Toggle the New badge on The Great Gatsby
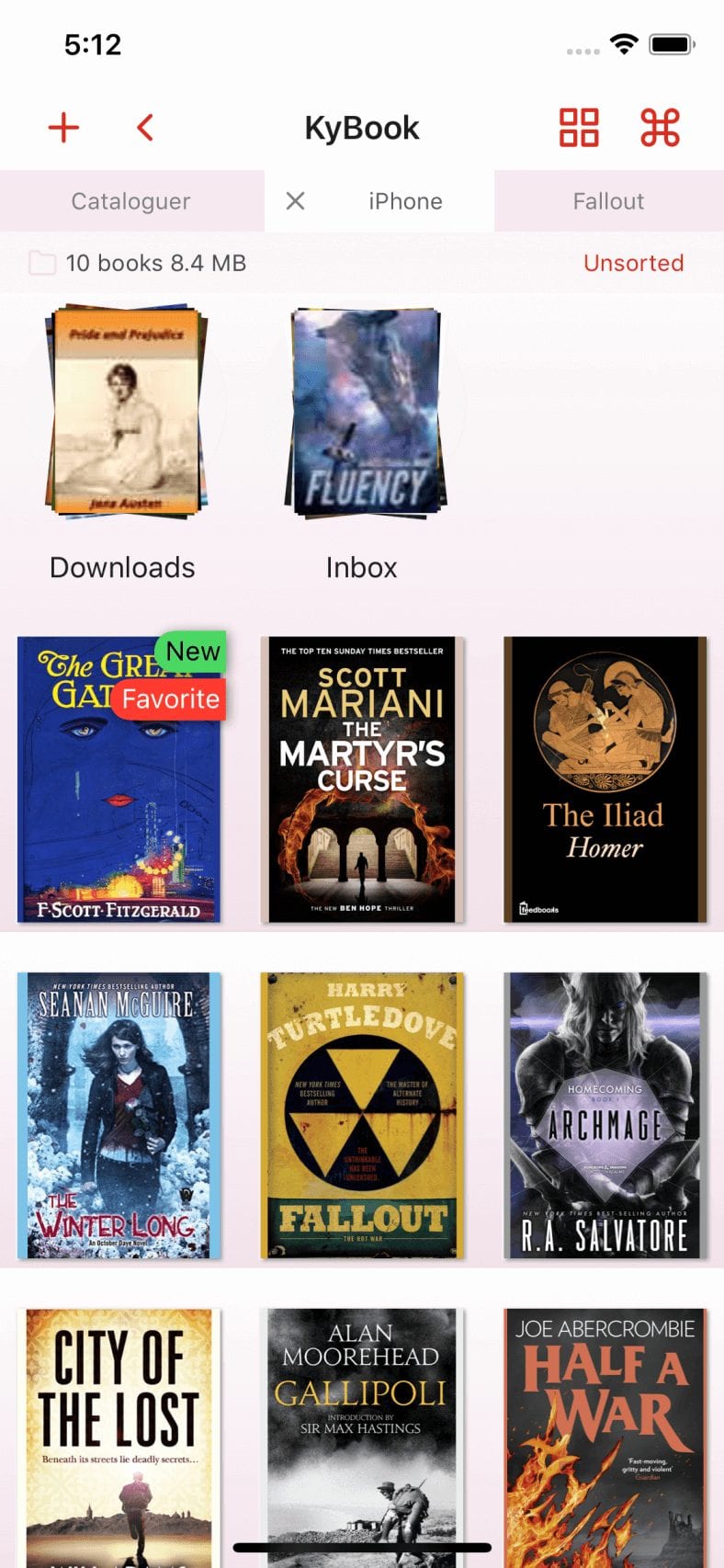The height and width of the screenshot is (1568, 724). 191,651
